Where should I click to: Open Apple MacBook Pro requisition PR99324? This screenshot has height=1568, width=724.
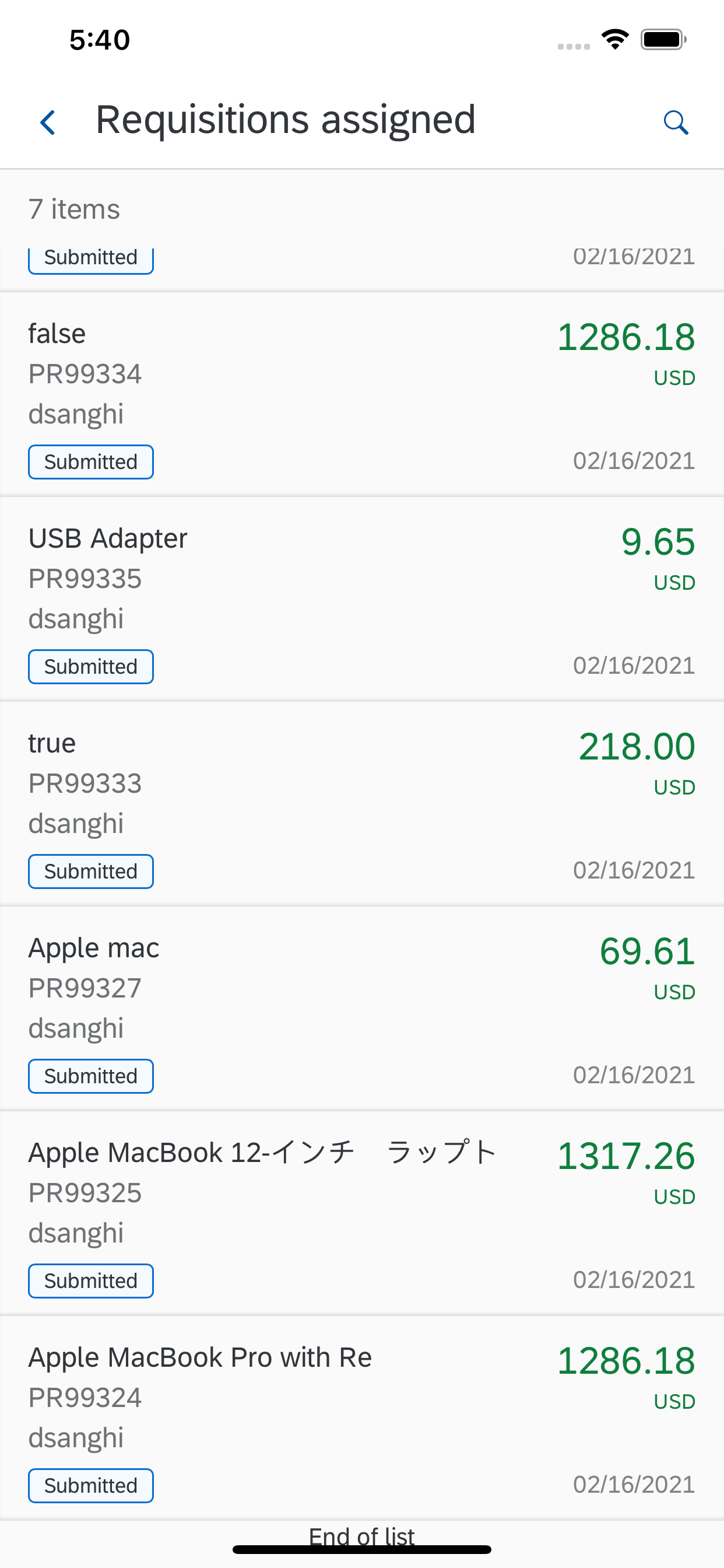pos(362,1418)
